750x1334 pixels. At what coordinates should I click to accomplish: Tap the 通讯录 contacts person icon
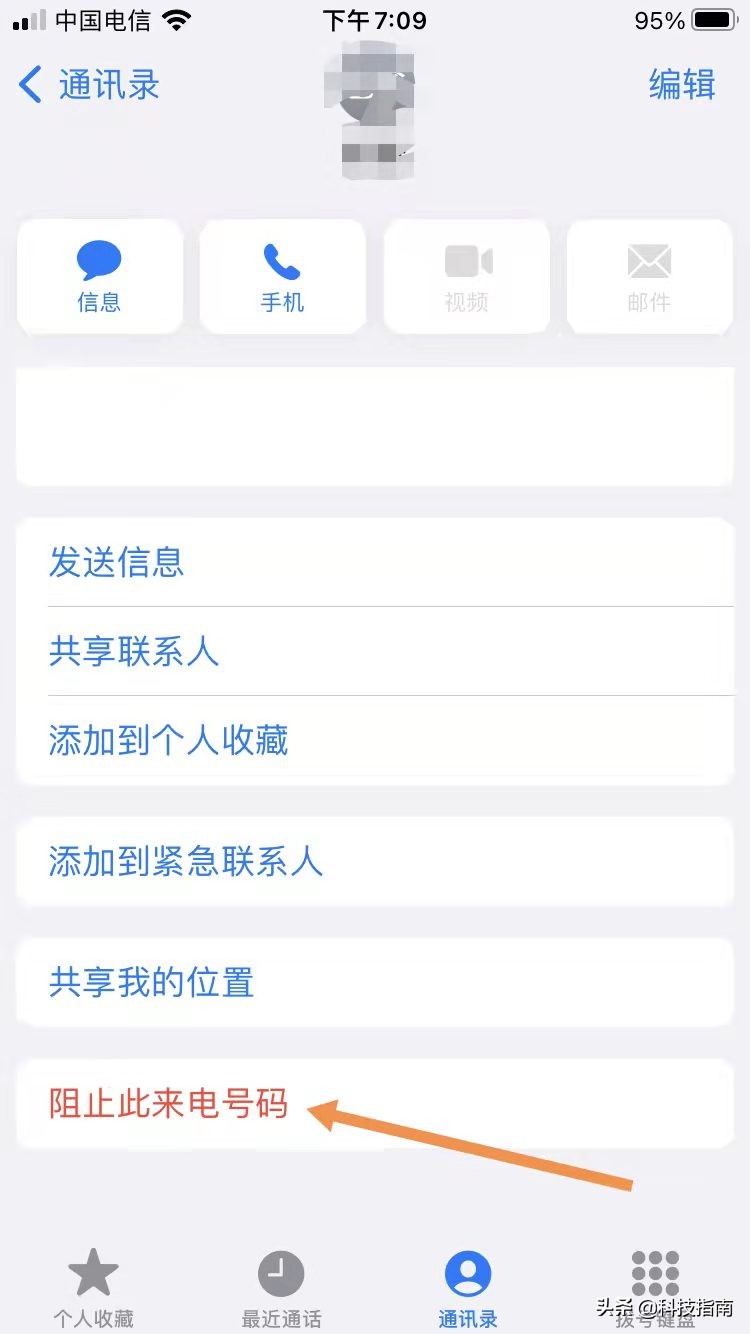coord(467,1272)
